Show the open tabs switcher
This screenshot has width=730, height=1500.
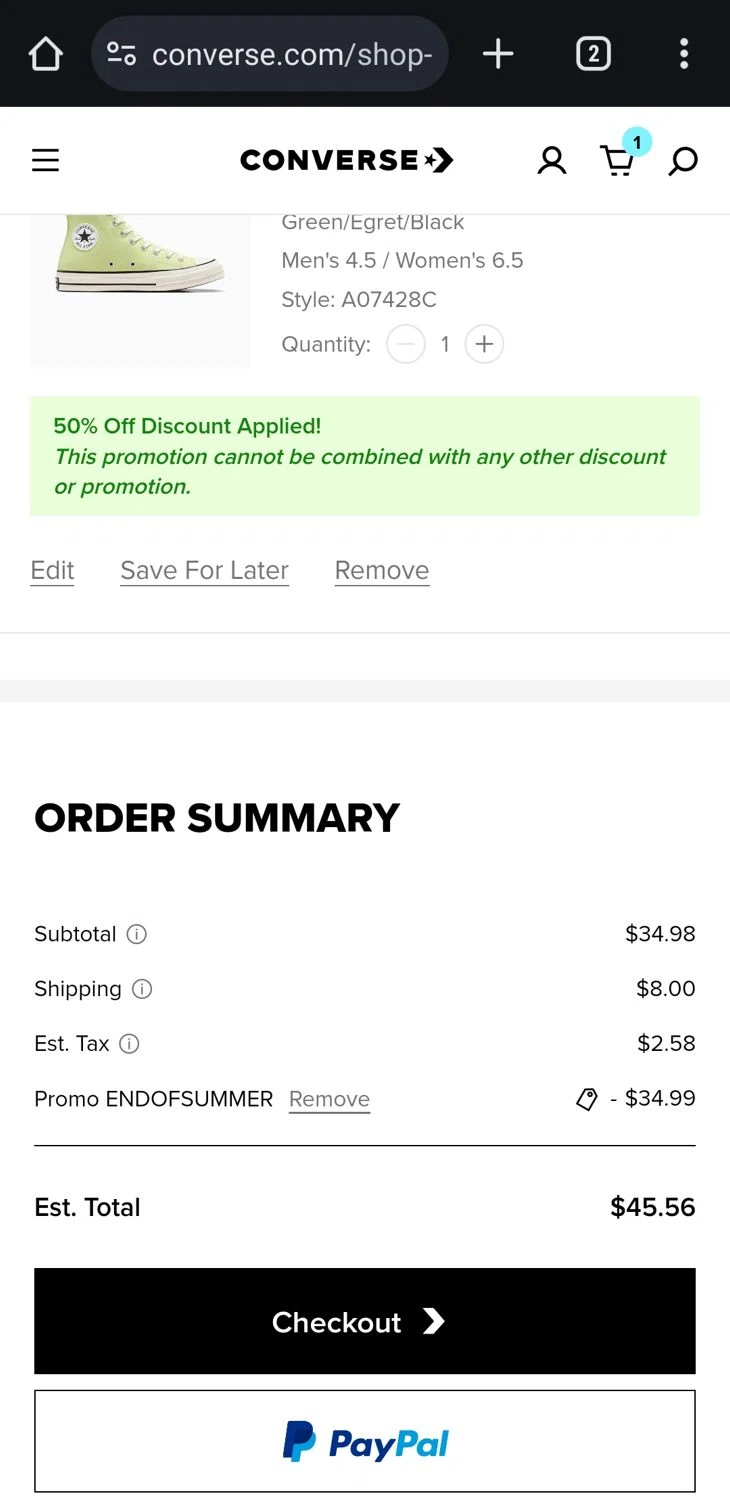[x=593, y=54]
